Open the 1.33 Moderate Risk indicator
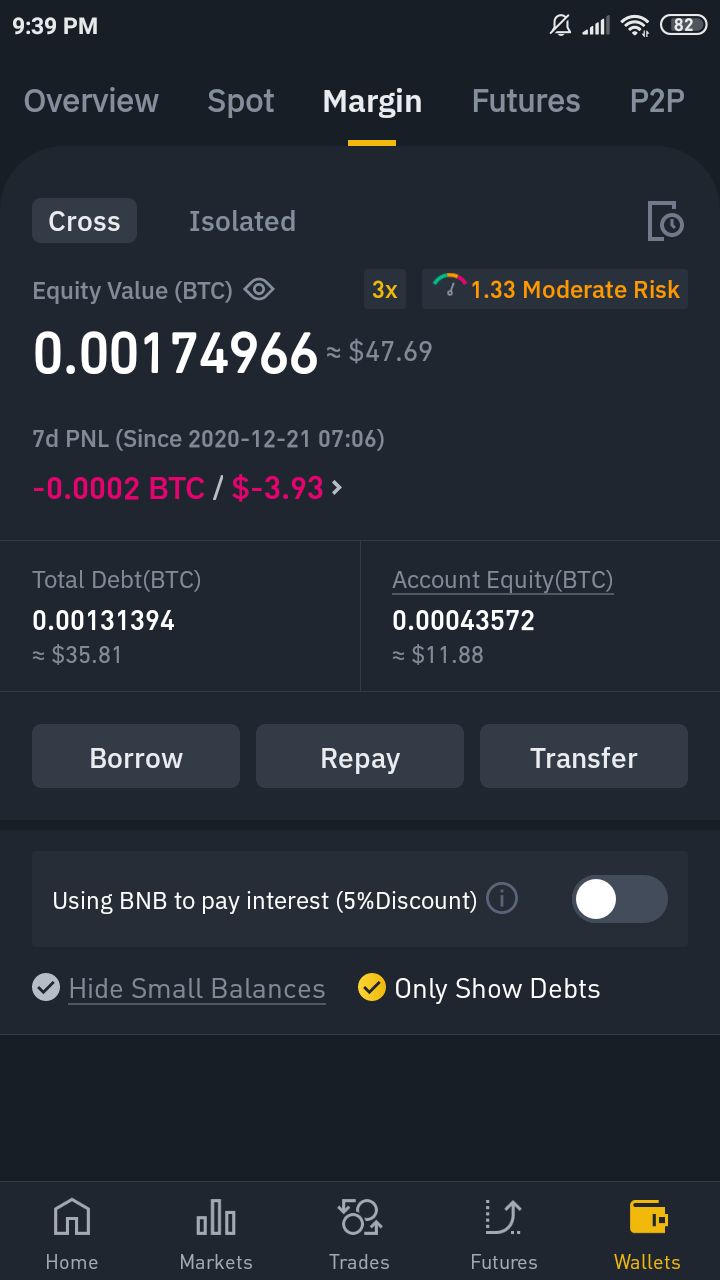Image resolution: width=720 pixels, height=1280 pixels. [x=555, y=290]
